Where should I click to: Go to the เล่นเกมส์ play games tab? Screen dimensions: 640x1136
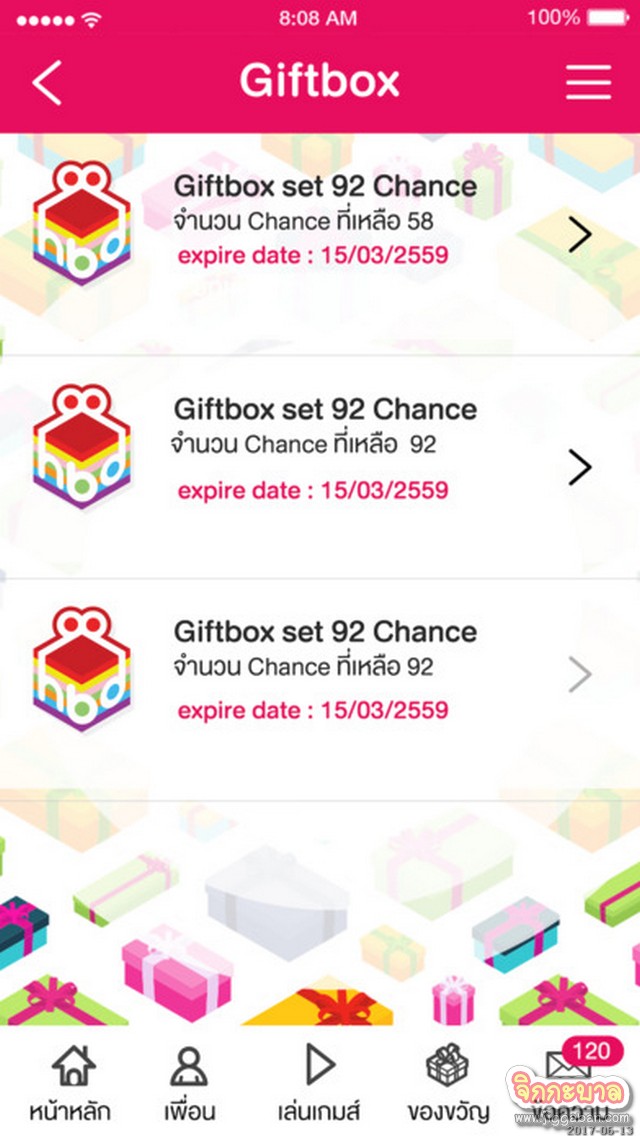pos(319,1082)
